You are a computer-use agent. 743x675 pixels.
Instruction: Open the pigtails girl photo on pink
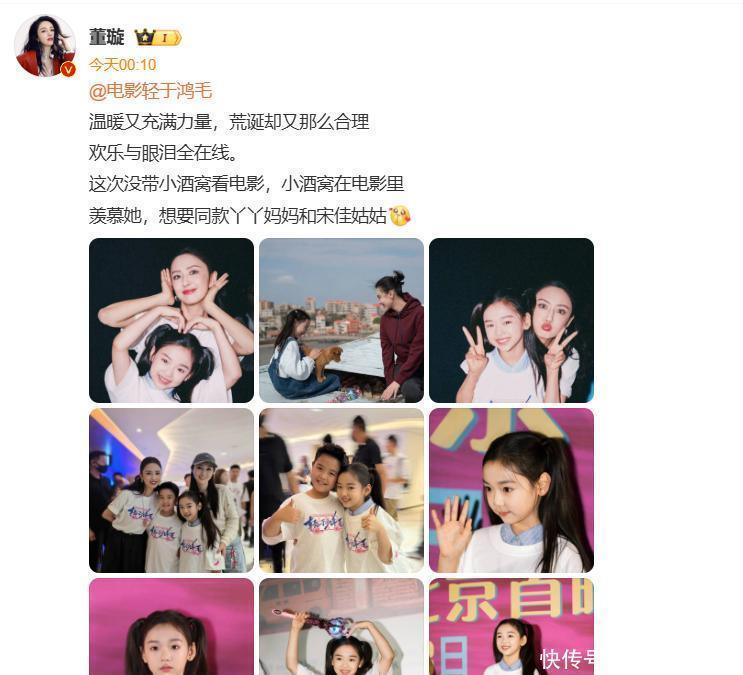(171, 627)
